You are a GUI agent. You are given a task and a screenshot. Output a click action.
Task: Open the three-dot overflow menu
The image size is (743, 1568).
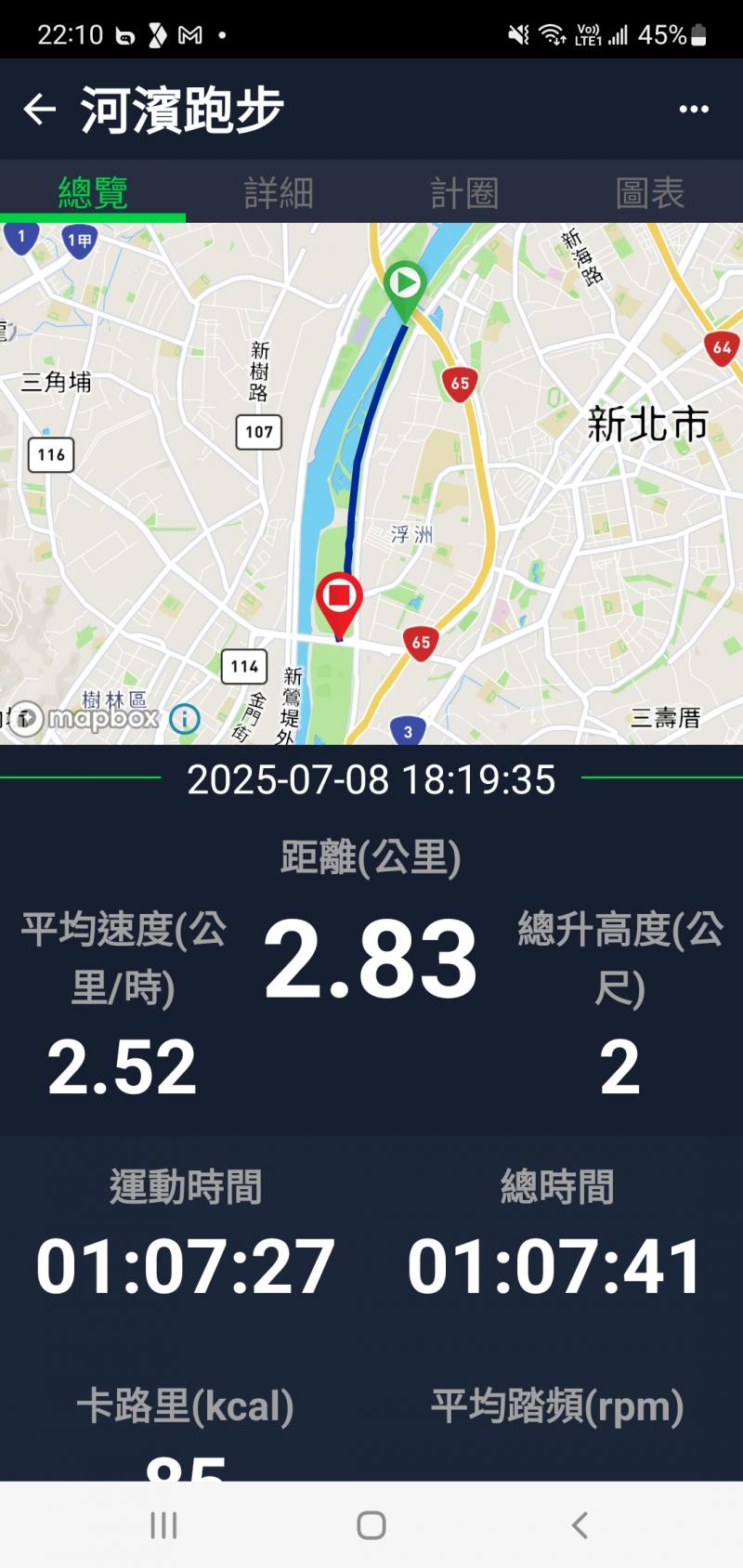click(693, 110)
